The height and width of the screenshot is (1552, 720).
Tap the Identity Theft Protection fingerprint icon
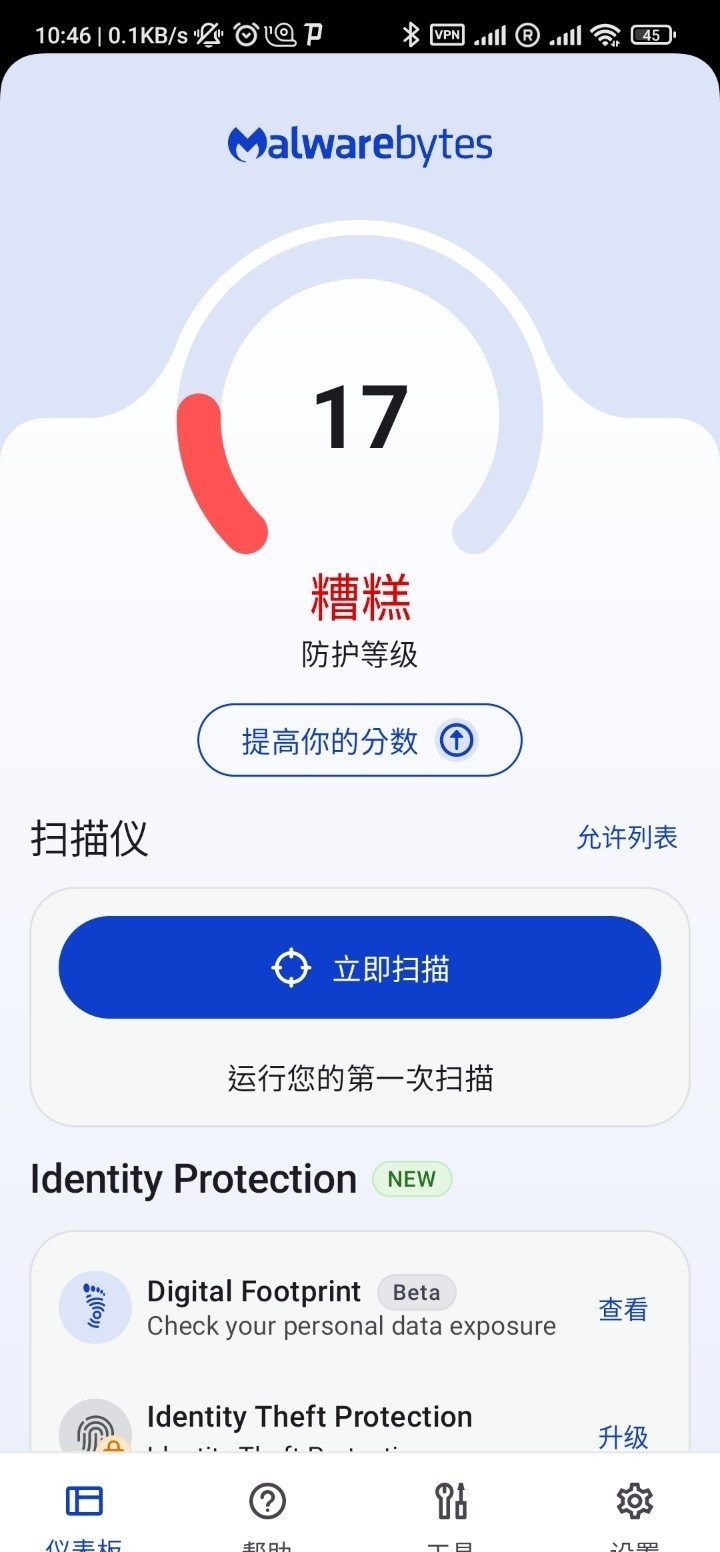point(95,1430)
